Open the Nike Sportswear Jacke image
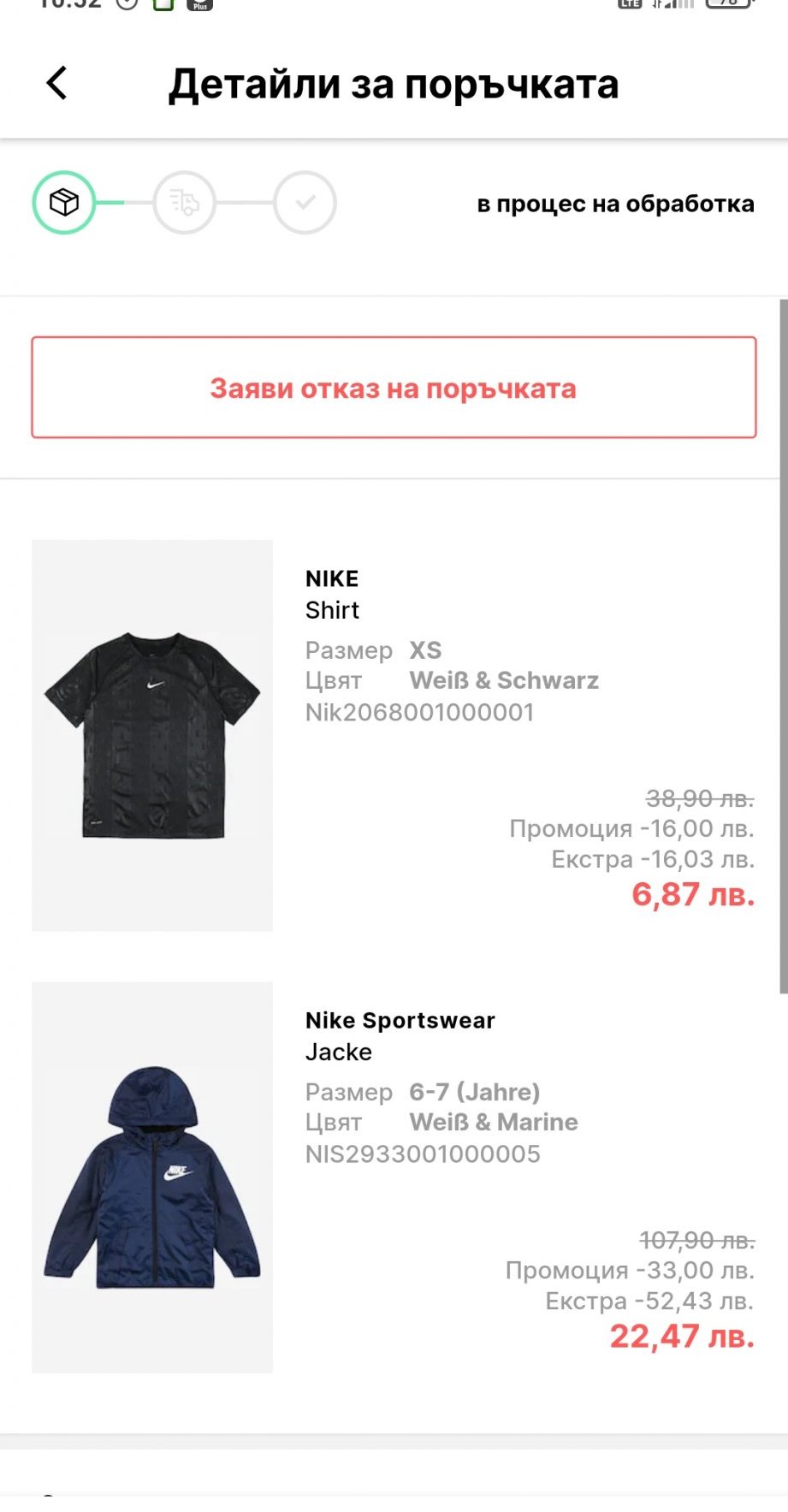788x1512 pixels. coord(152,1177)
